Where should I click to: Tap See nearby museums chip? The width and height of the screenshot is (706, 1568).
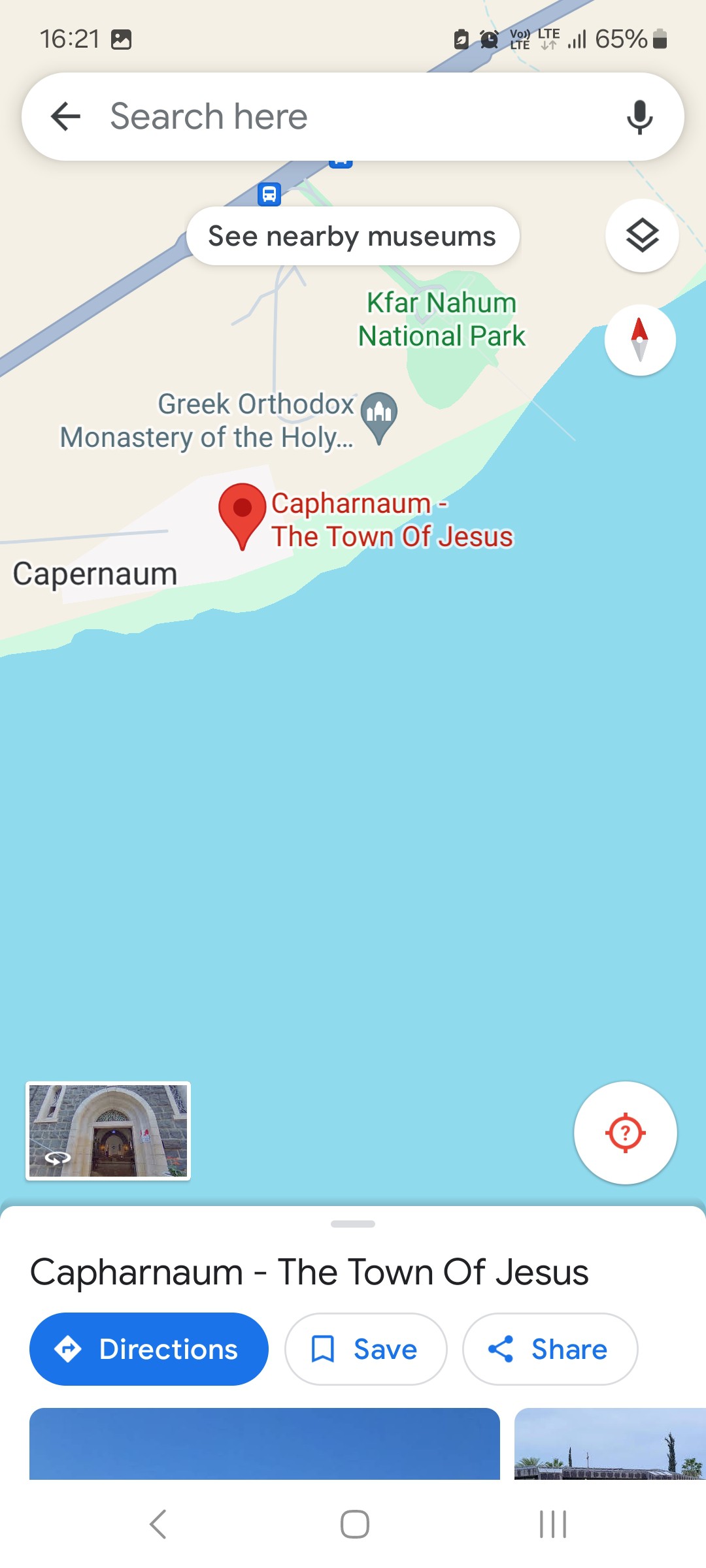[352, 236]
